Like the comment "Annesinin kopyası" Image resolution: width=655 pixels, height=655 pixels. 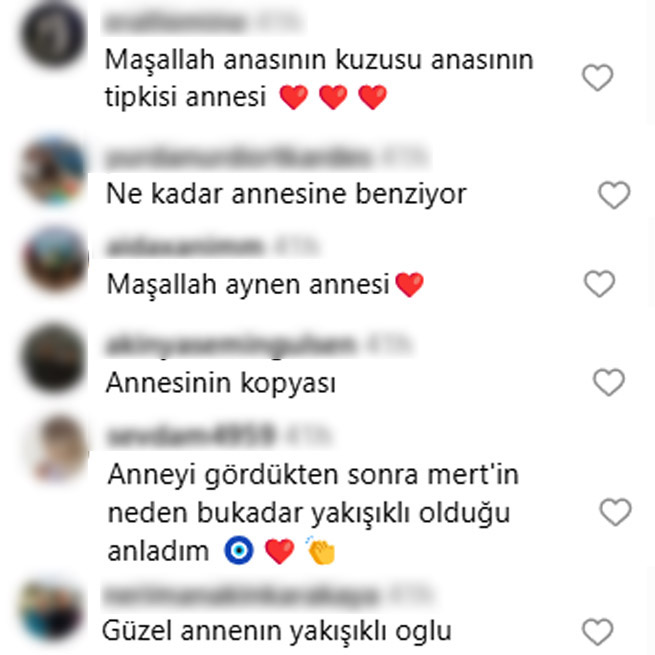click(608, 381)
